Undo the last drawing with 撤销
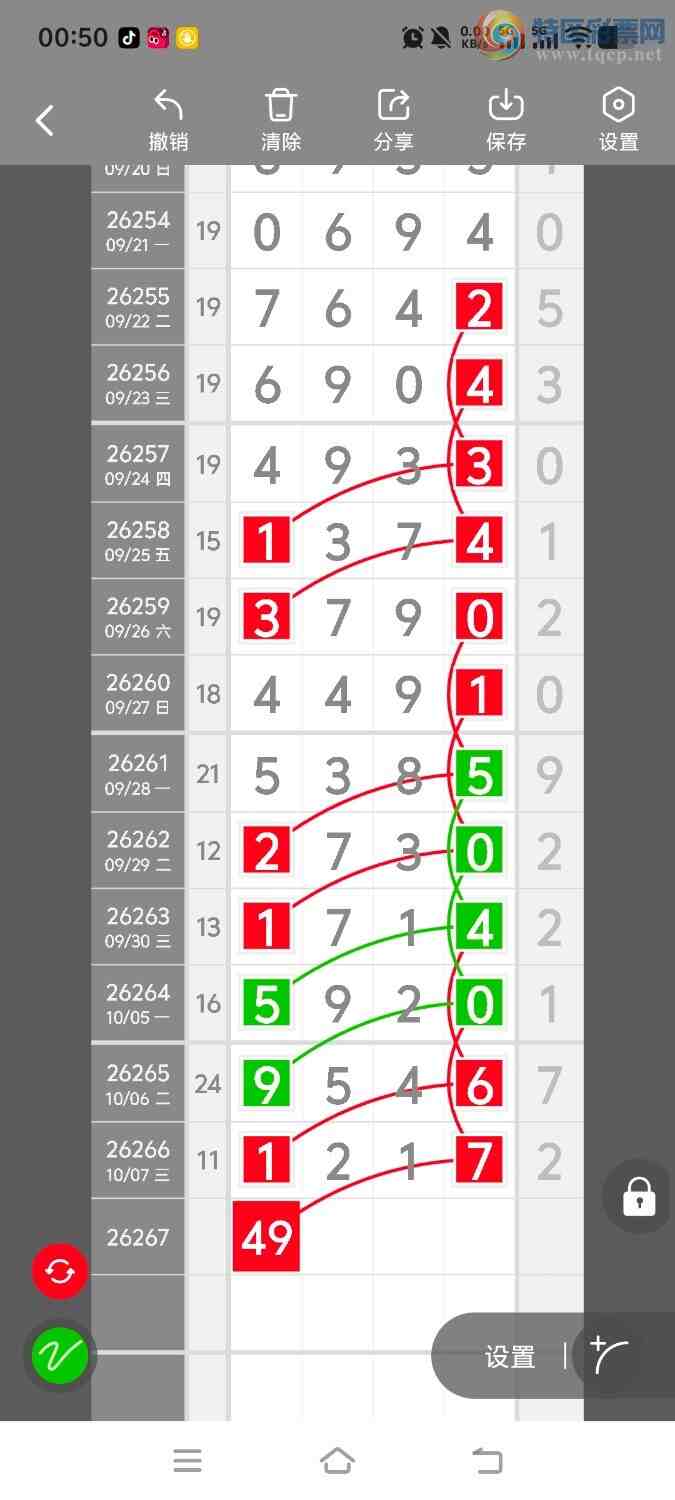 (168, 120)
